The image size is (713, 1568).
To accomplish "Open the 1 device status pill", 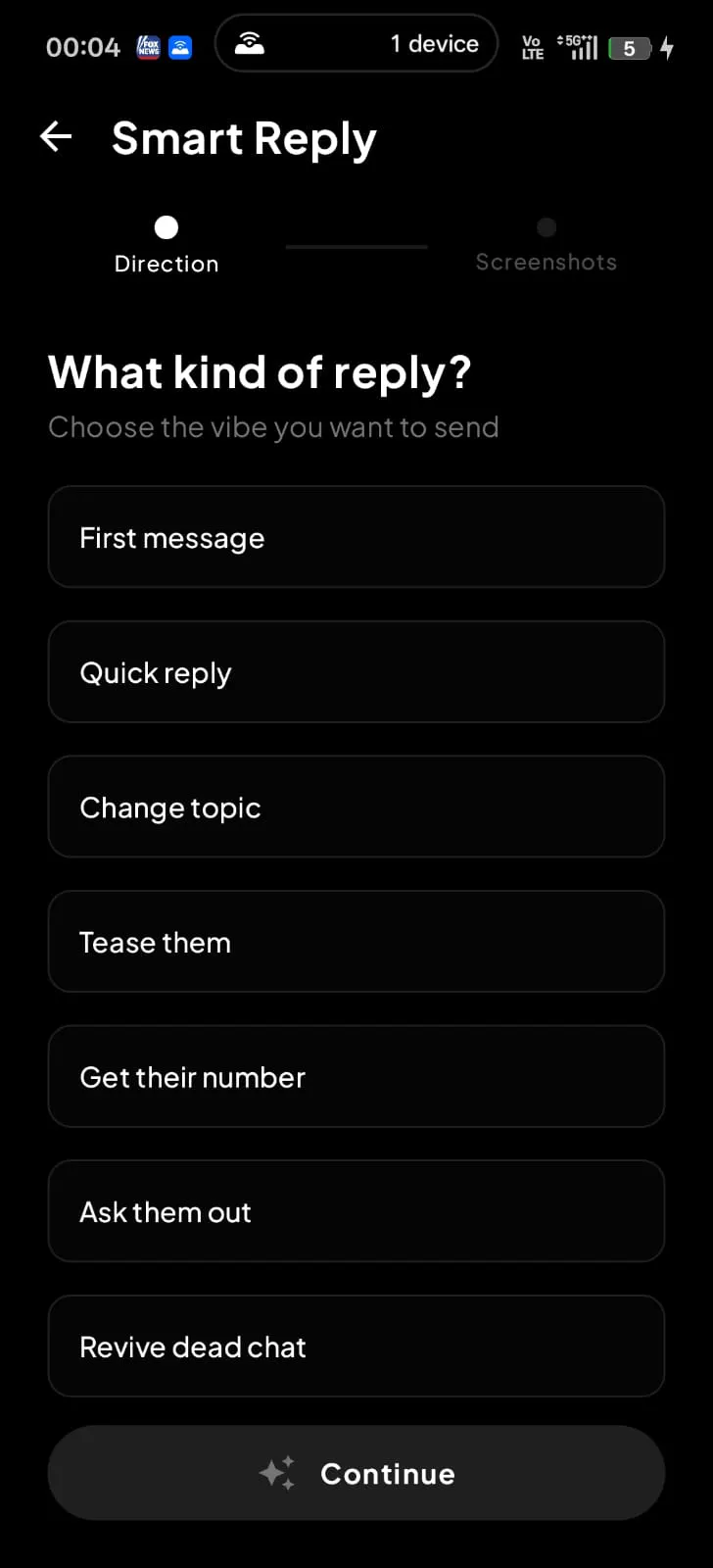I will coord(356,43).
